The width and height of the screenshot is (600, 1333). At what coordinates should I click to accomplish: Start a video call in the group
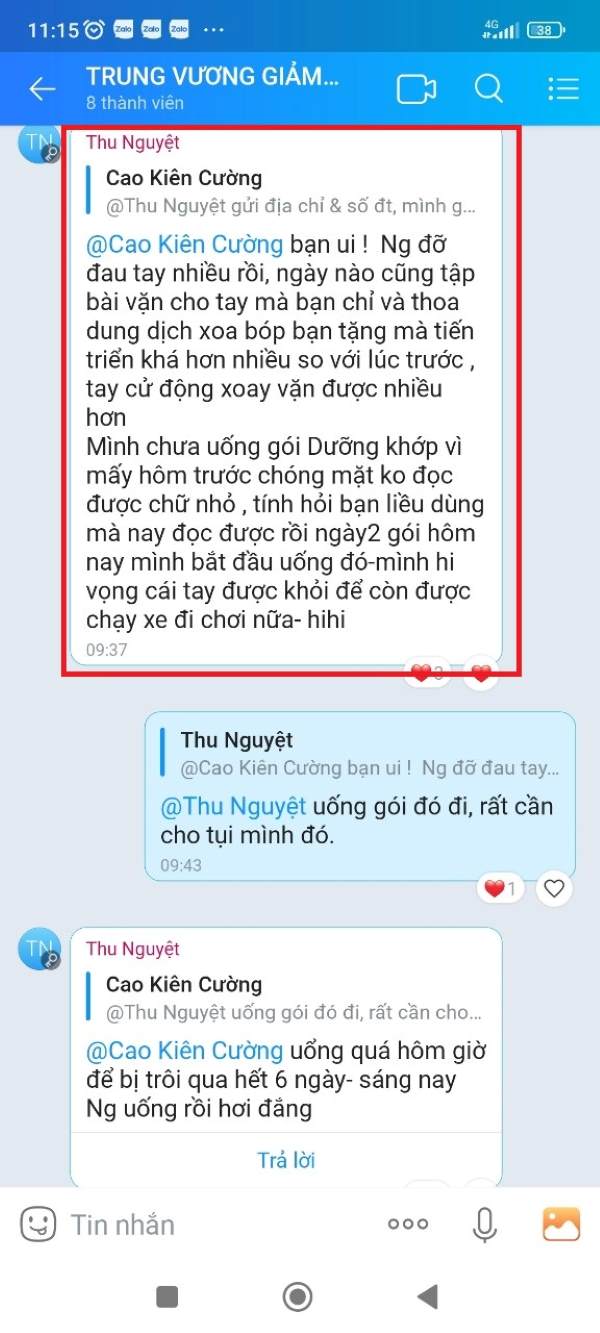point(416,89)
